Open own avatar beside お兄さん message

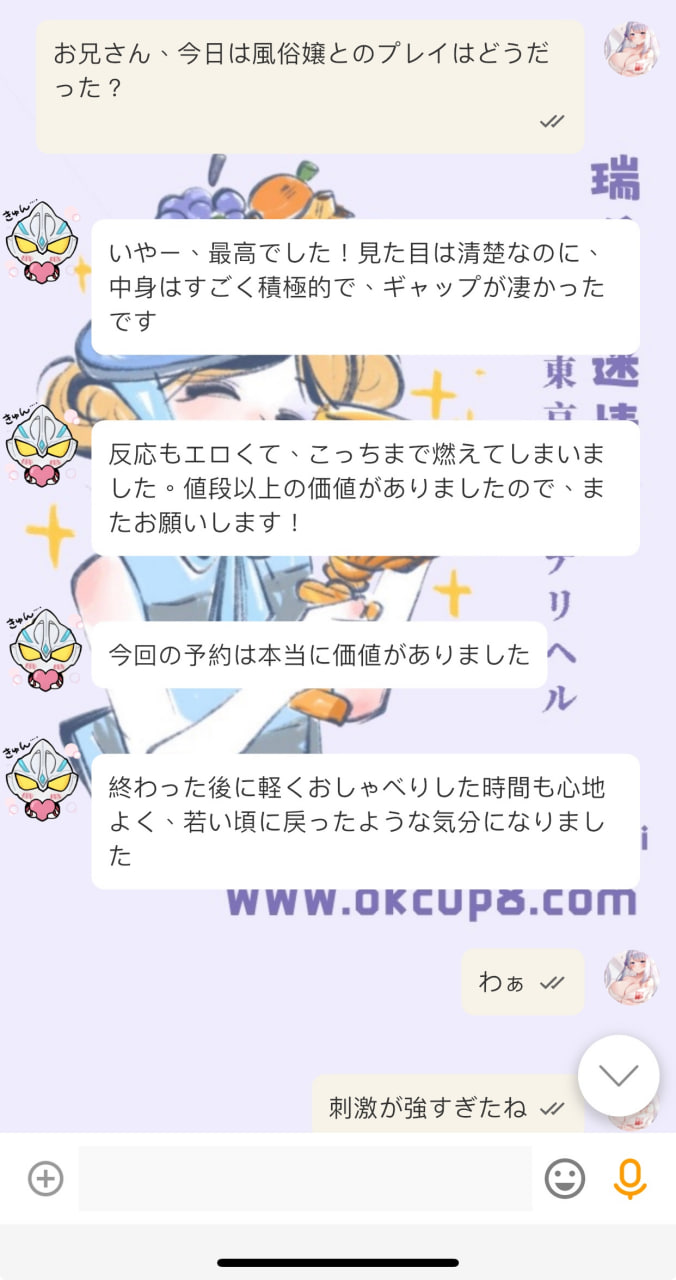[x=631, y=48]
